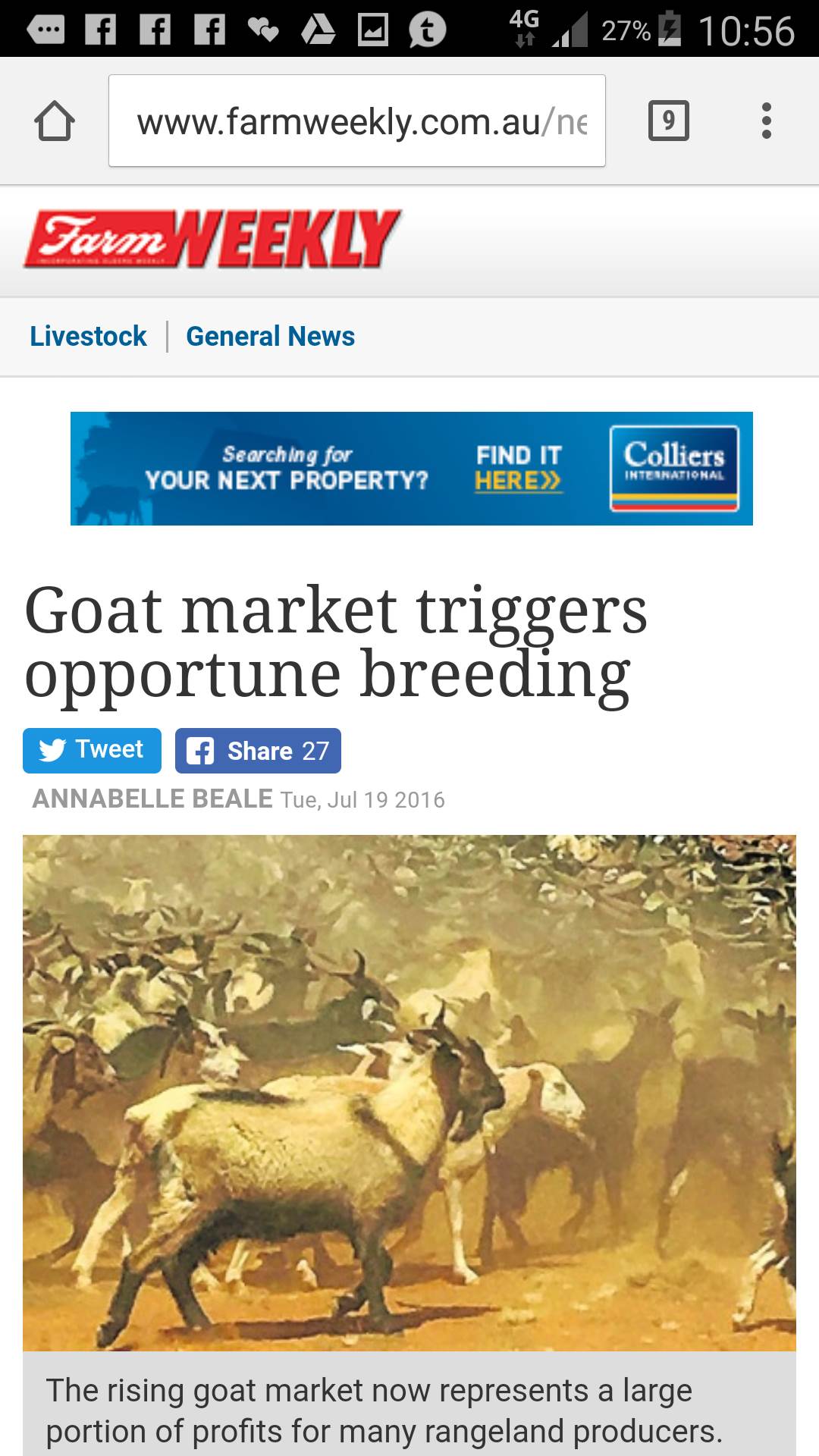Tweet this goat market article
Viewport: 819px width, 1456px height.
click(92, 750)
